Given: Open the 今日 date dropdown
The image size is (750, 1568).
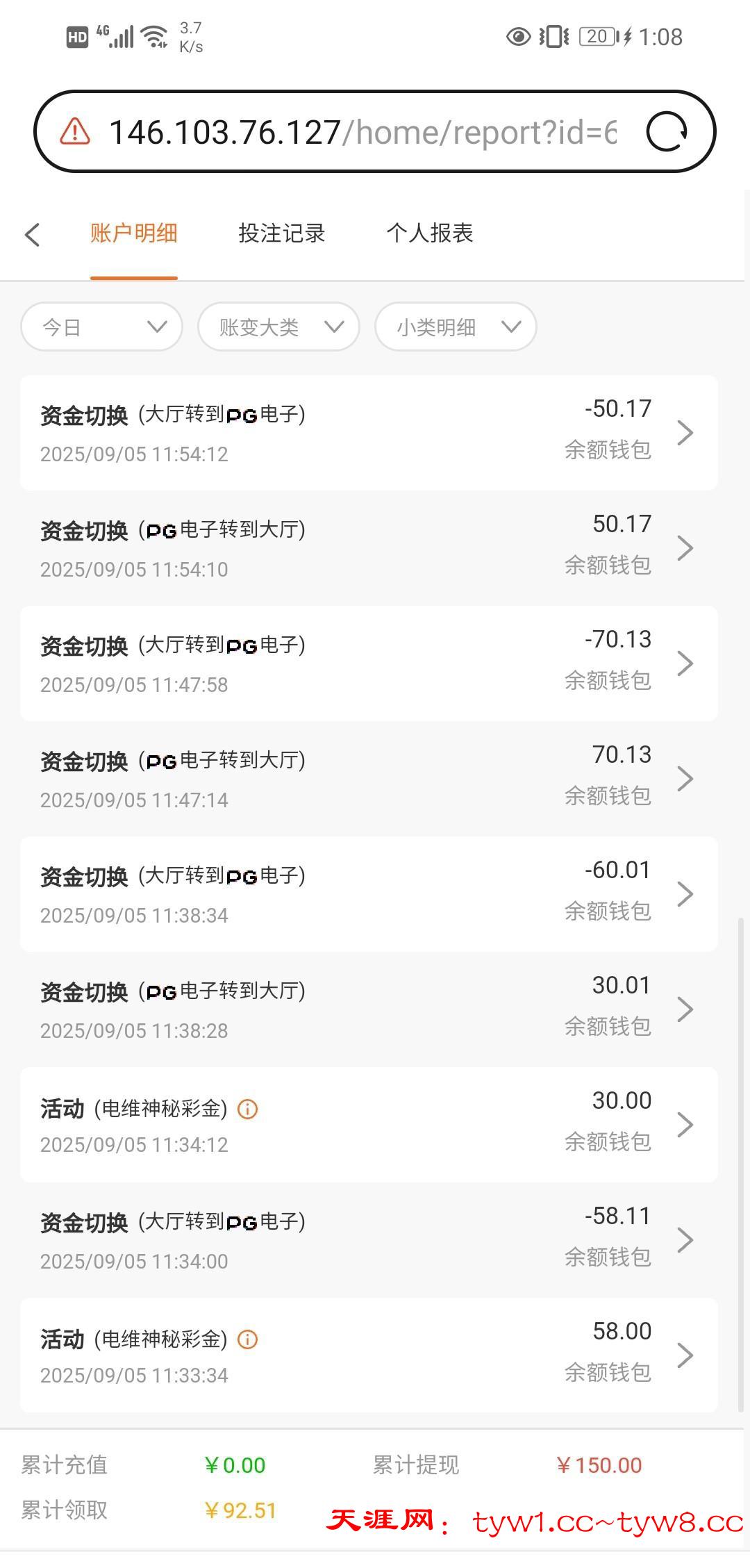Looking at the screenshot, I should click(102, 327).
